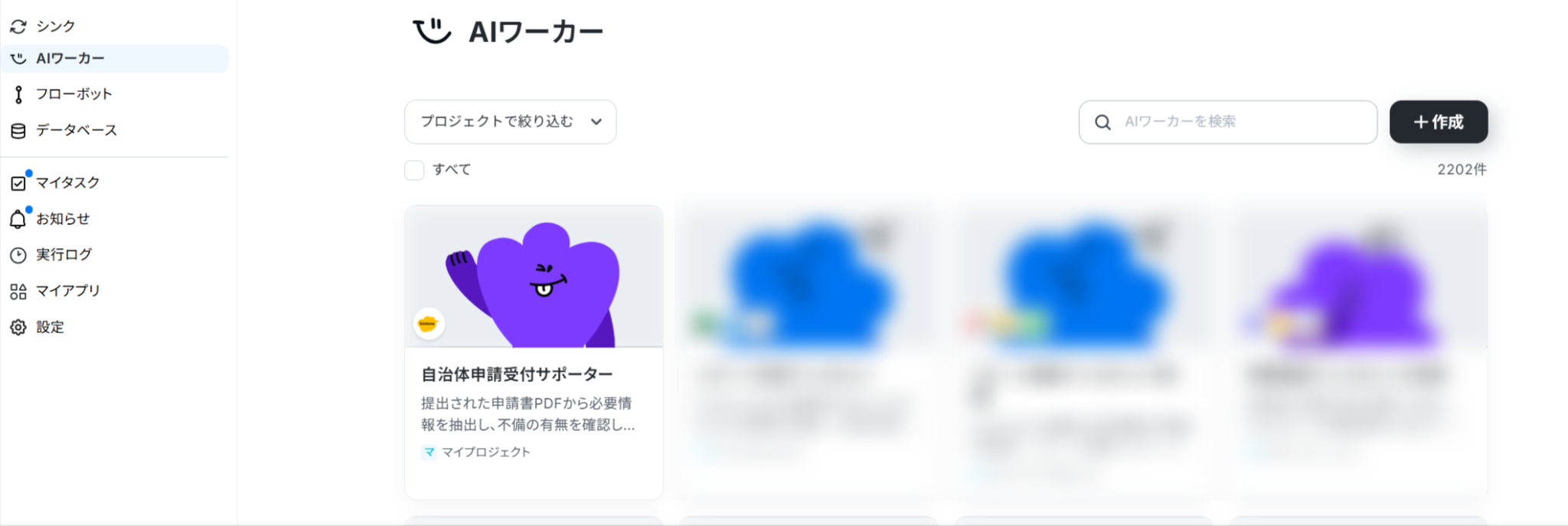Open 実行ログ
Image resolution: width=1568 pixels, height=526 pixels.
pyautogui.click(x=115, y=254)
